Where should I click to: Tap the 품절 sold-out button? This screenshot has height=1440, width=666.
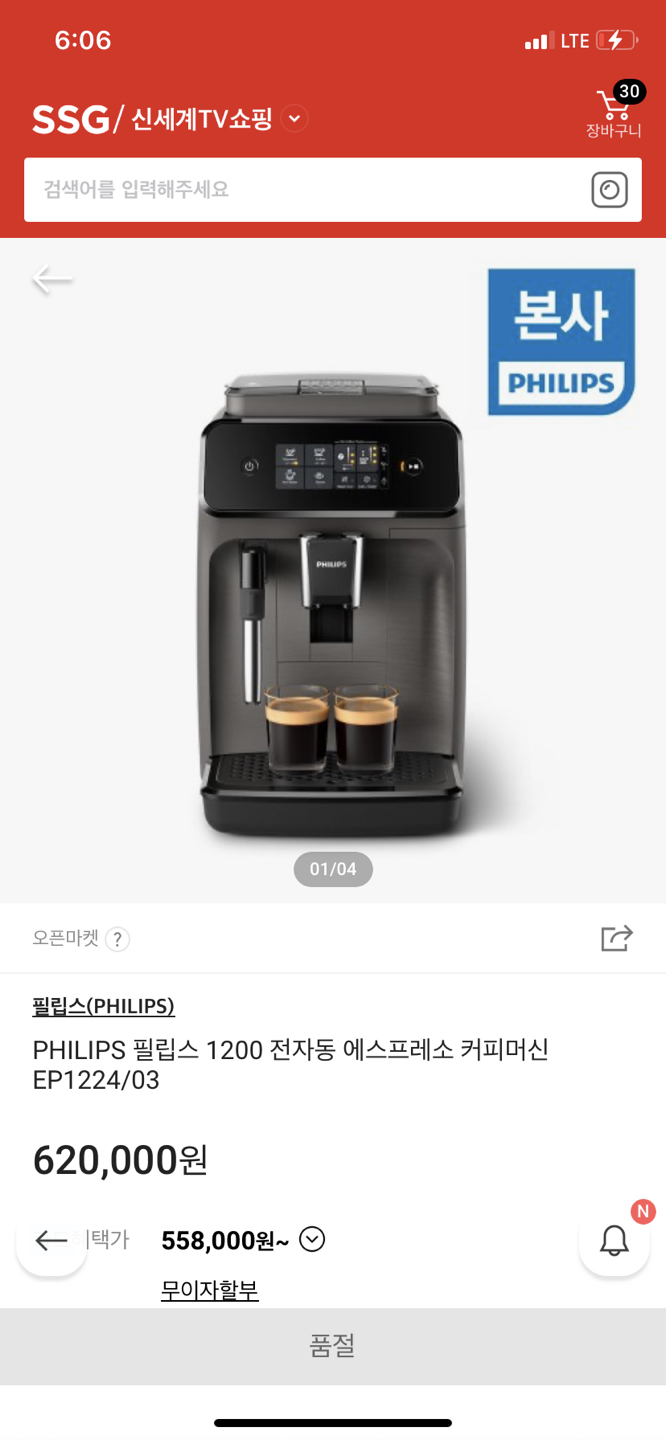(x=333, y=1346)
